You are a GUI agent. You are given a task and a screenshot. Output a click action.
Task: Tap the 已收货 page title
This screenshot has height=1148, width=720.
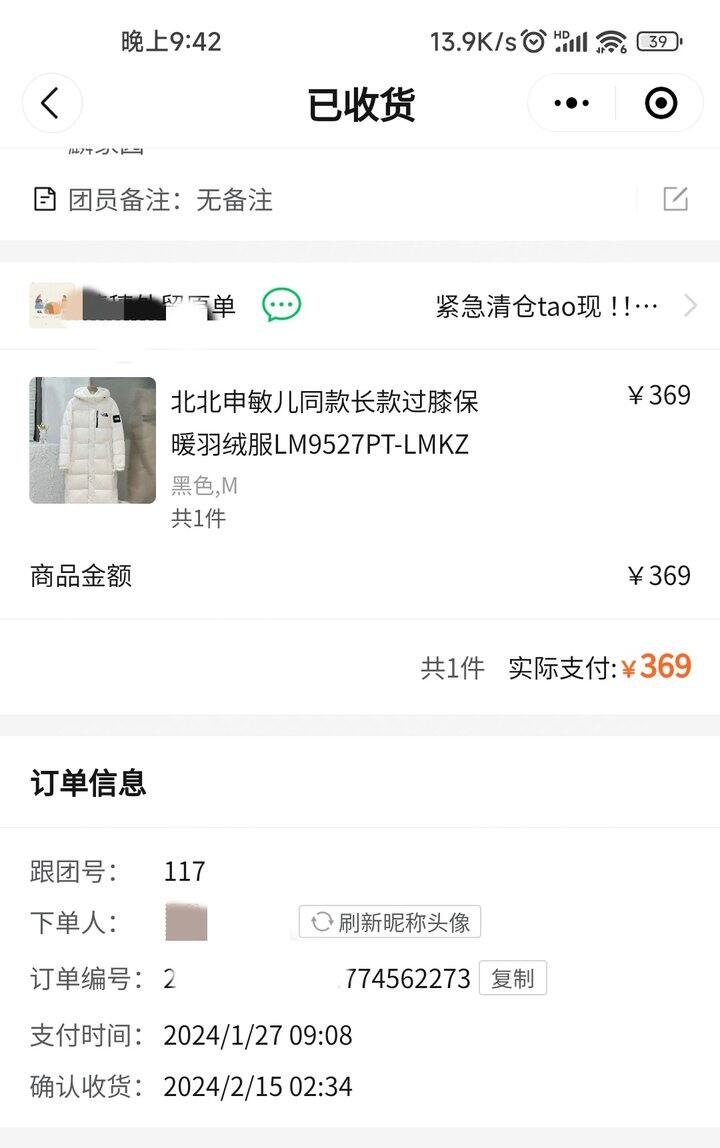coord(360,103)
